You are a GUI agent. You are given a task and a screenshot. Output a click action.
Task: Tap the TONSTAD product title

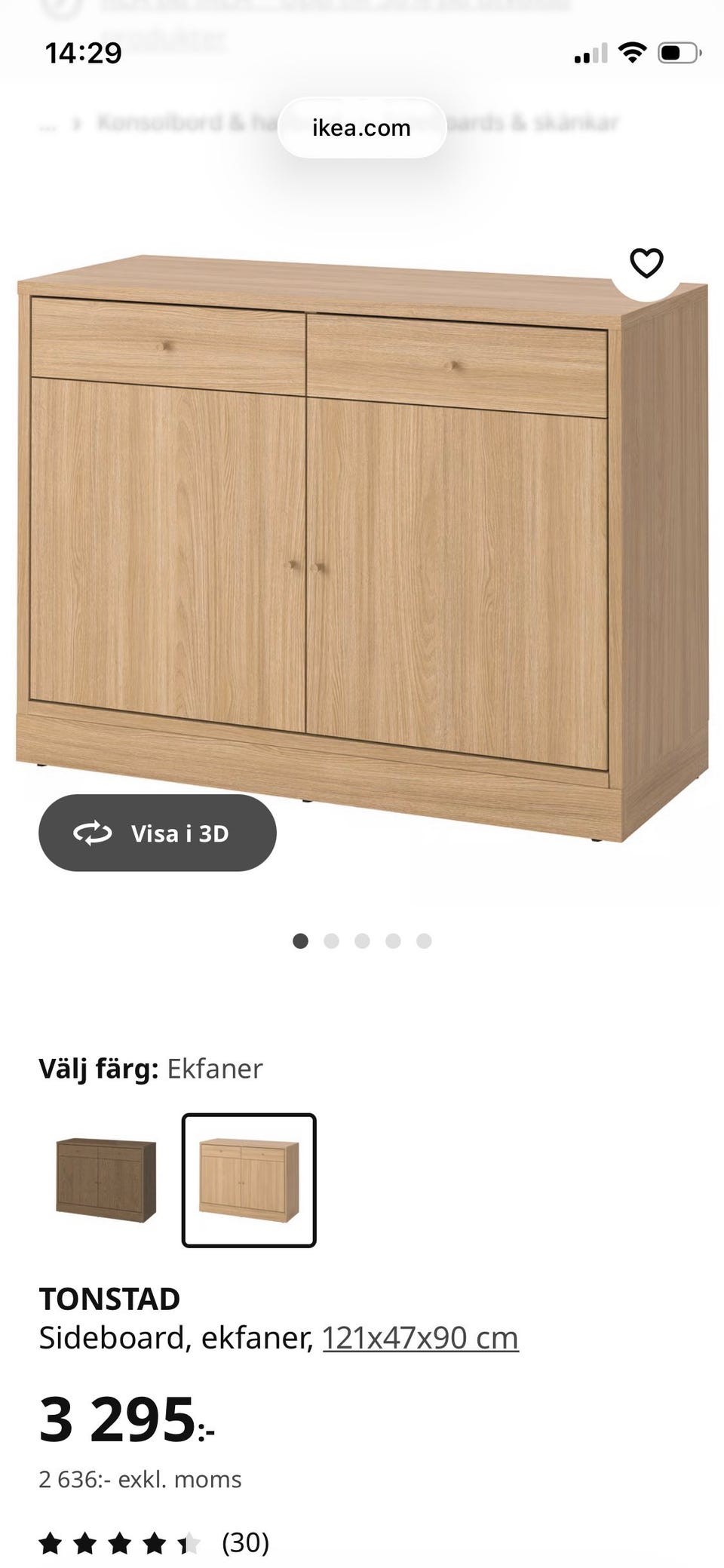pyautogui.click(x=109, y=1300)
